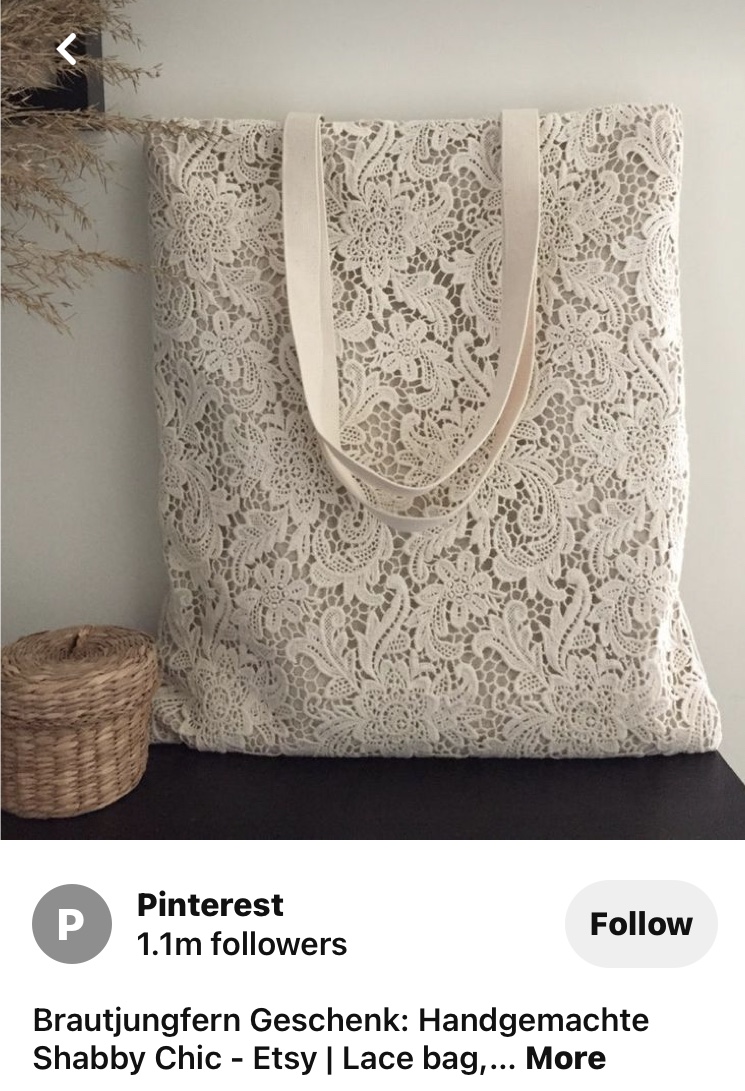Go back using the top-left arrow
This screenshot has height=1091, width=745.
pyautogui.click(x=67, y=48)
